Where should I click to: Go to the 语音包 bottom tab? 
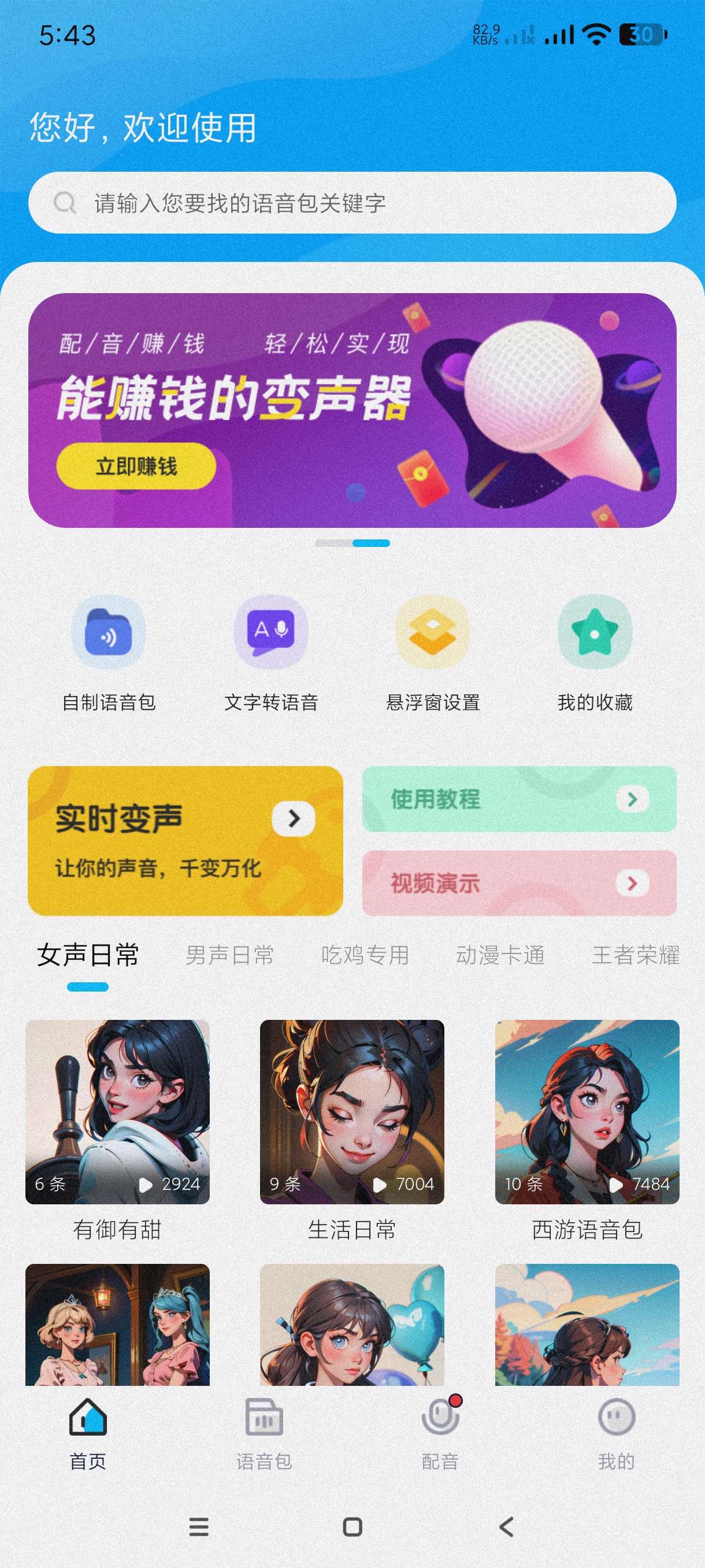pyautogui.click(x=264, y=1433)
